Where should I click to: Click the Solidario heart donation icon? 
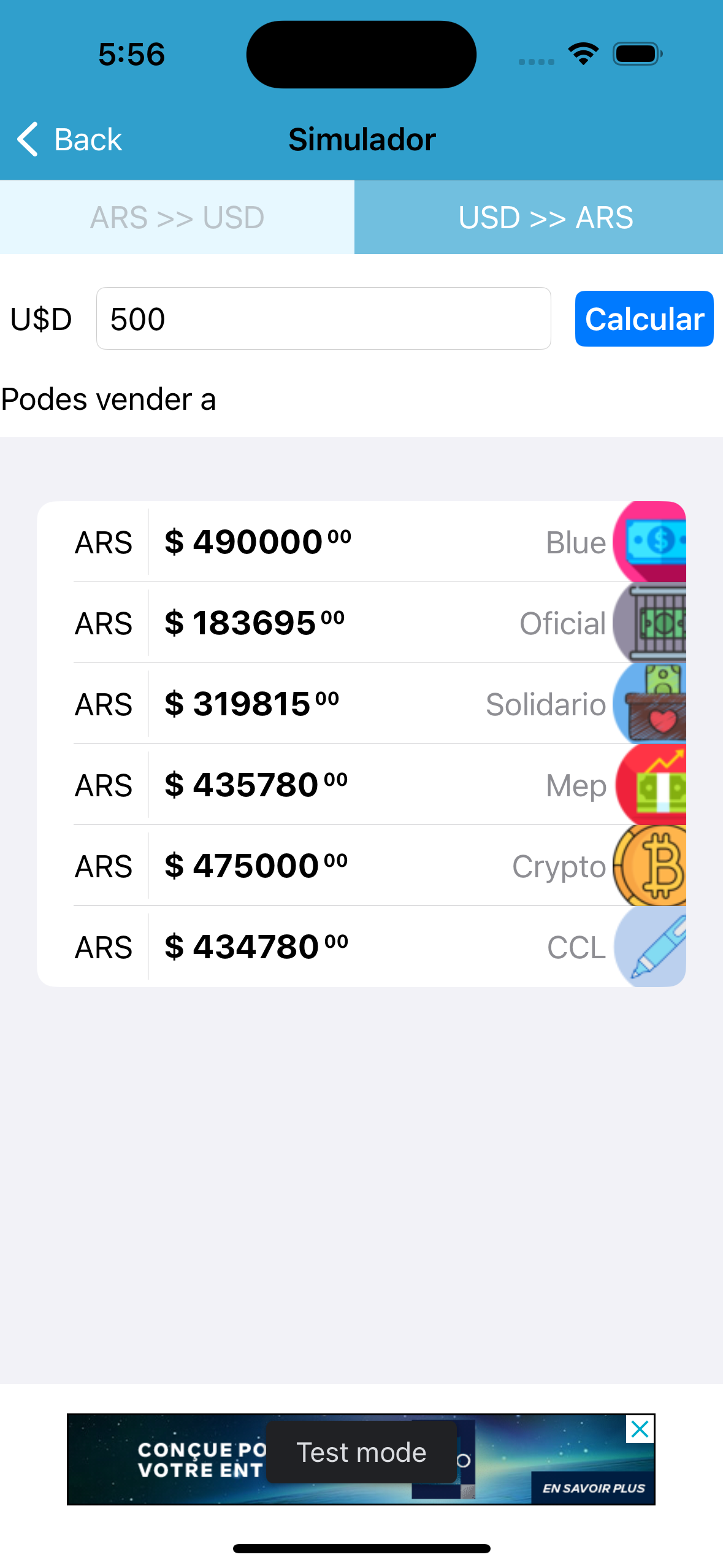pos(652,704)
